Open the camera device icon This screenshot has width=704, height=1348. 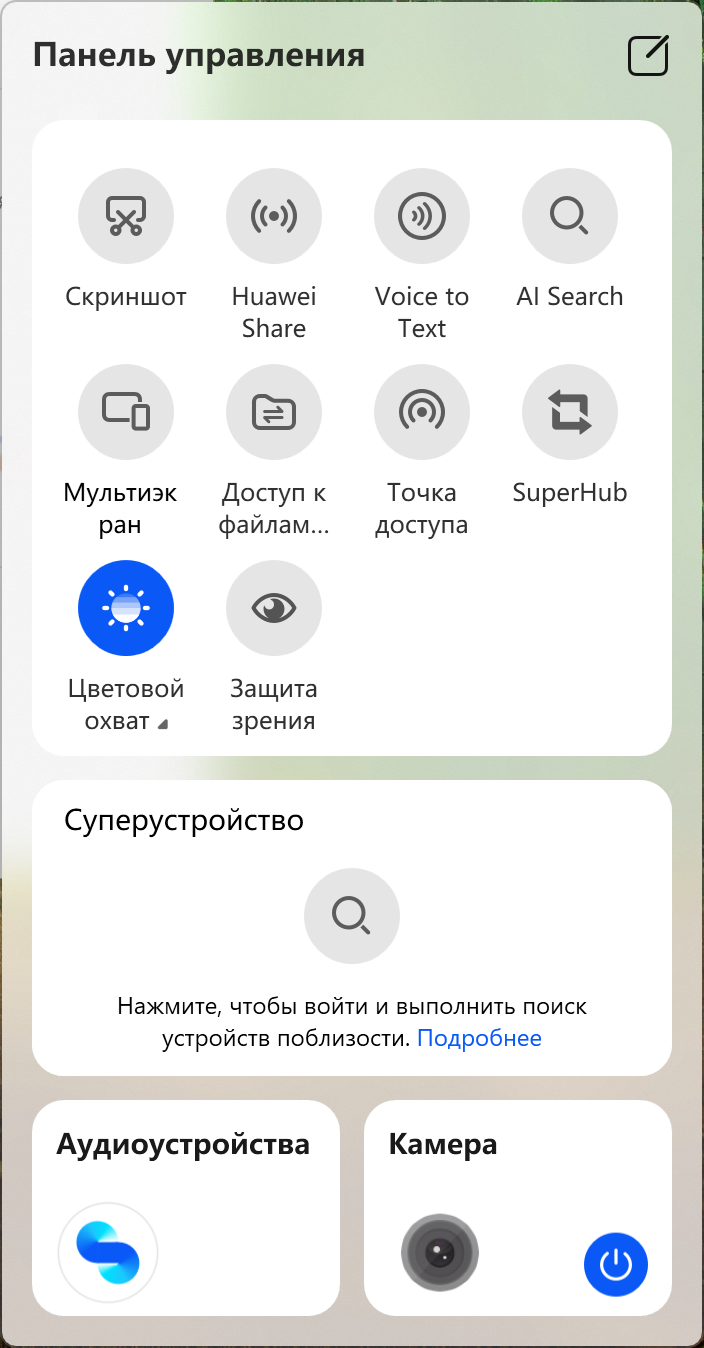[440, 1252]
